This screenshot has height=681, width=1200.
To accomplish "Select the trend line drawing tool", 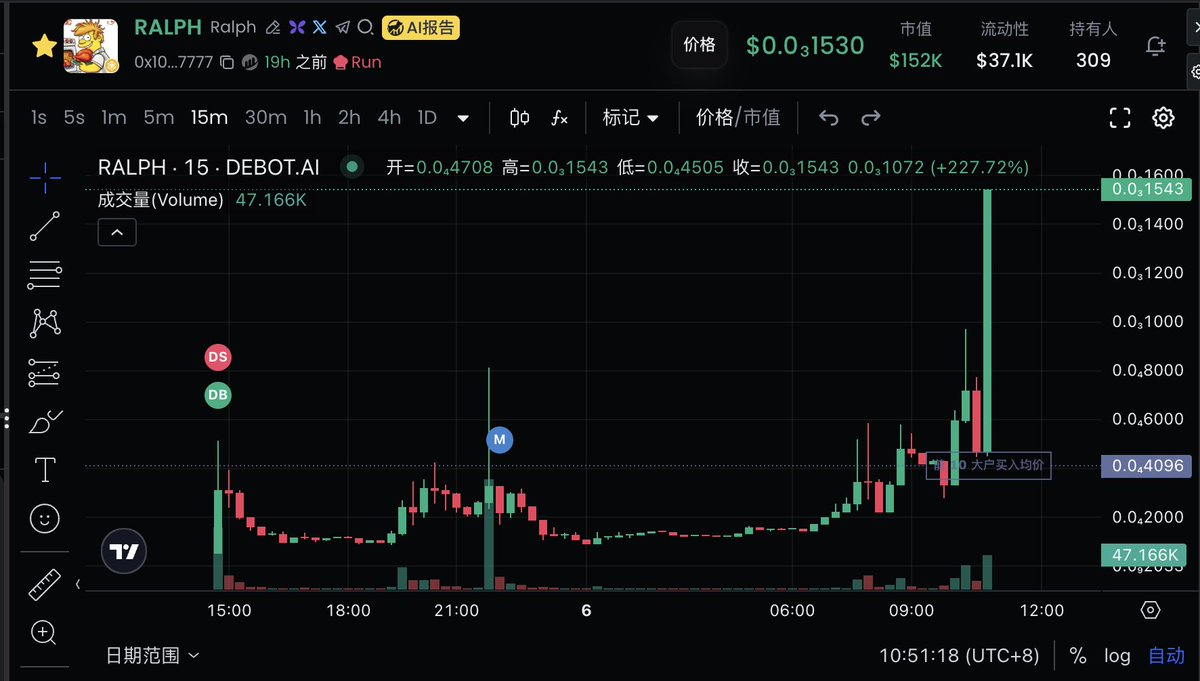I will tap(45, 227).
